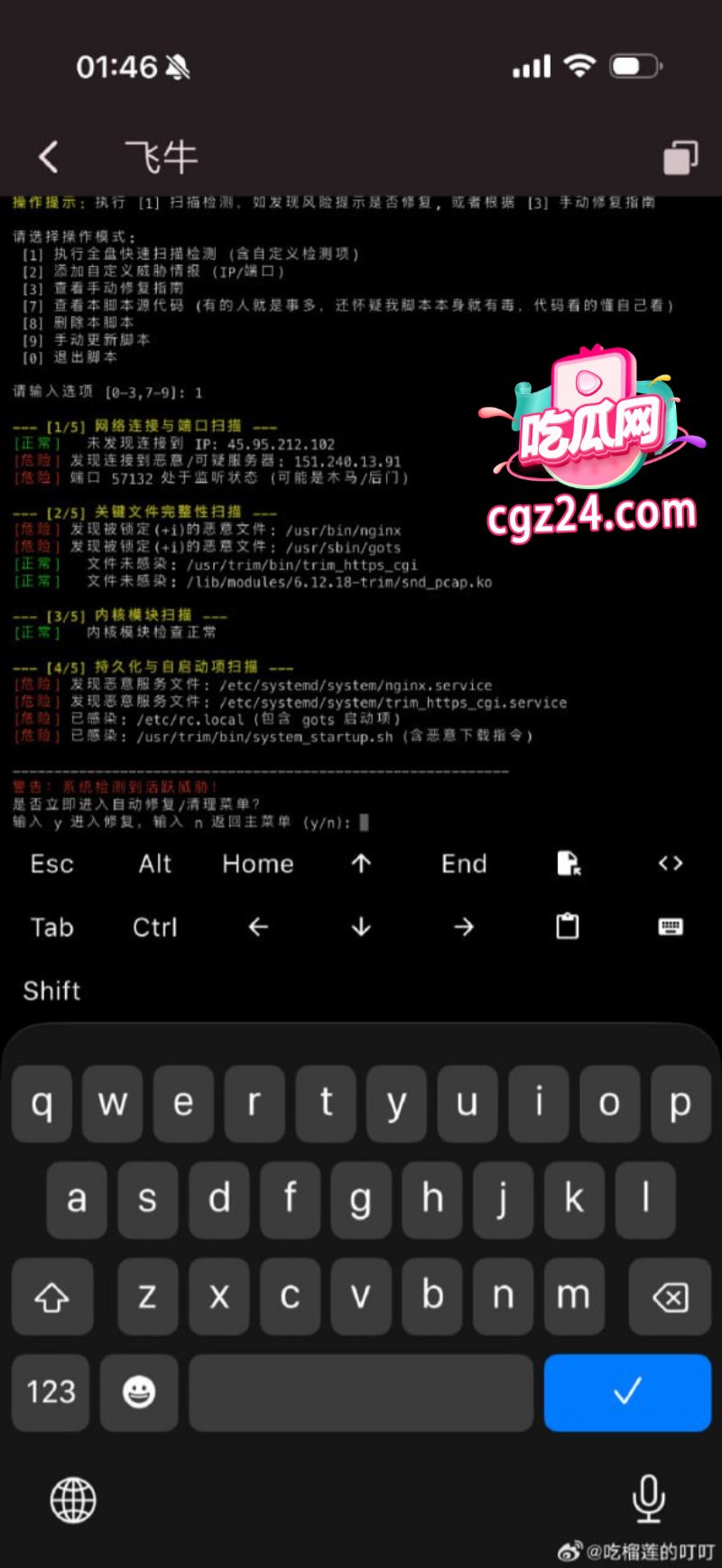Tap the Ctrl modifier key

tap(155, 927)
